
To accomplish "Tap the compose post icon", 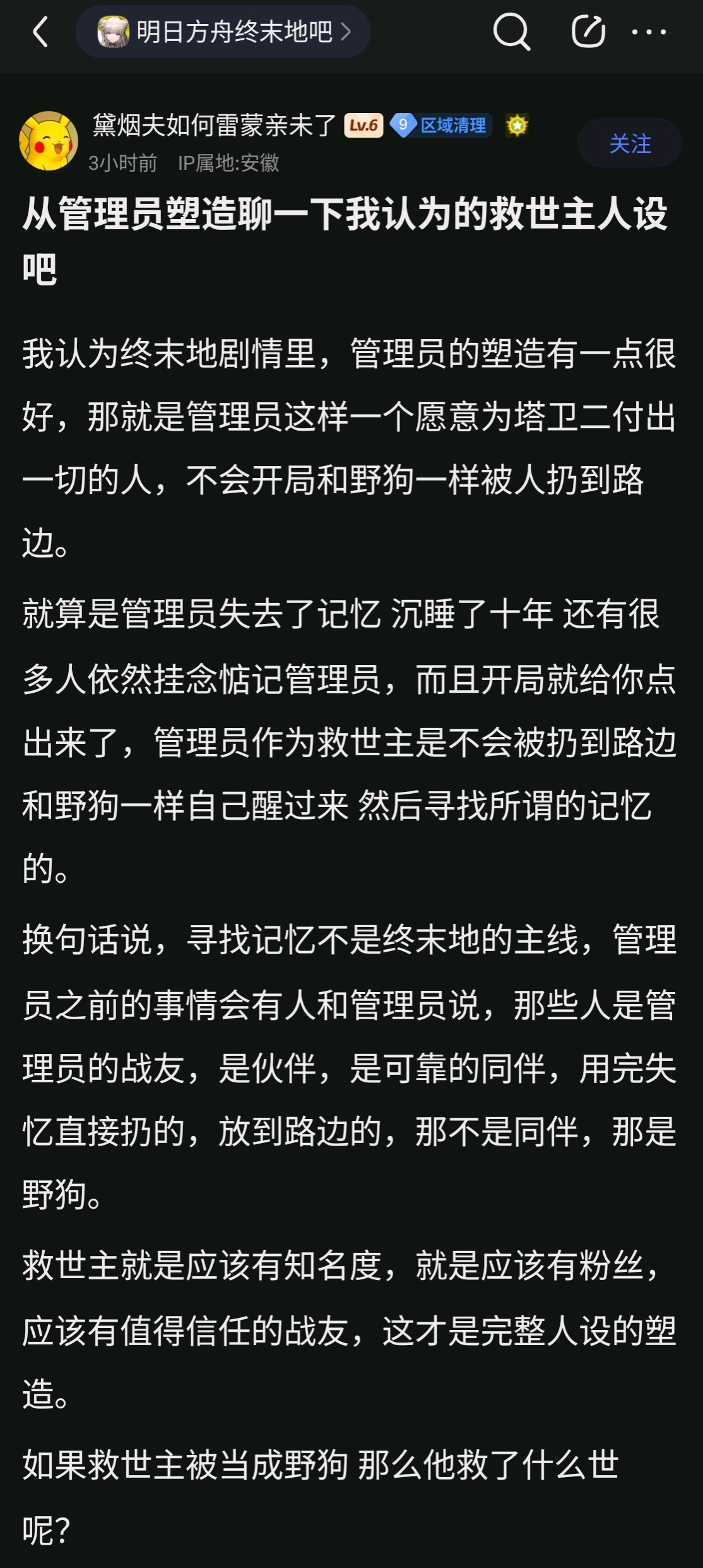I will click(588, 31).
